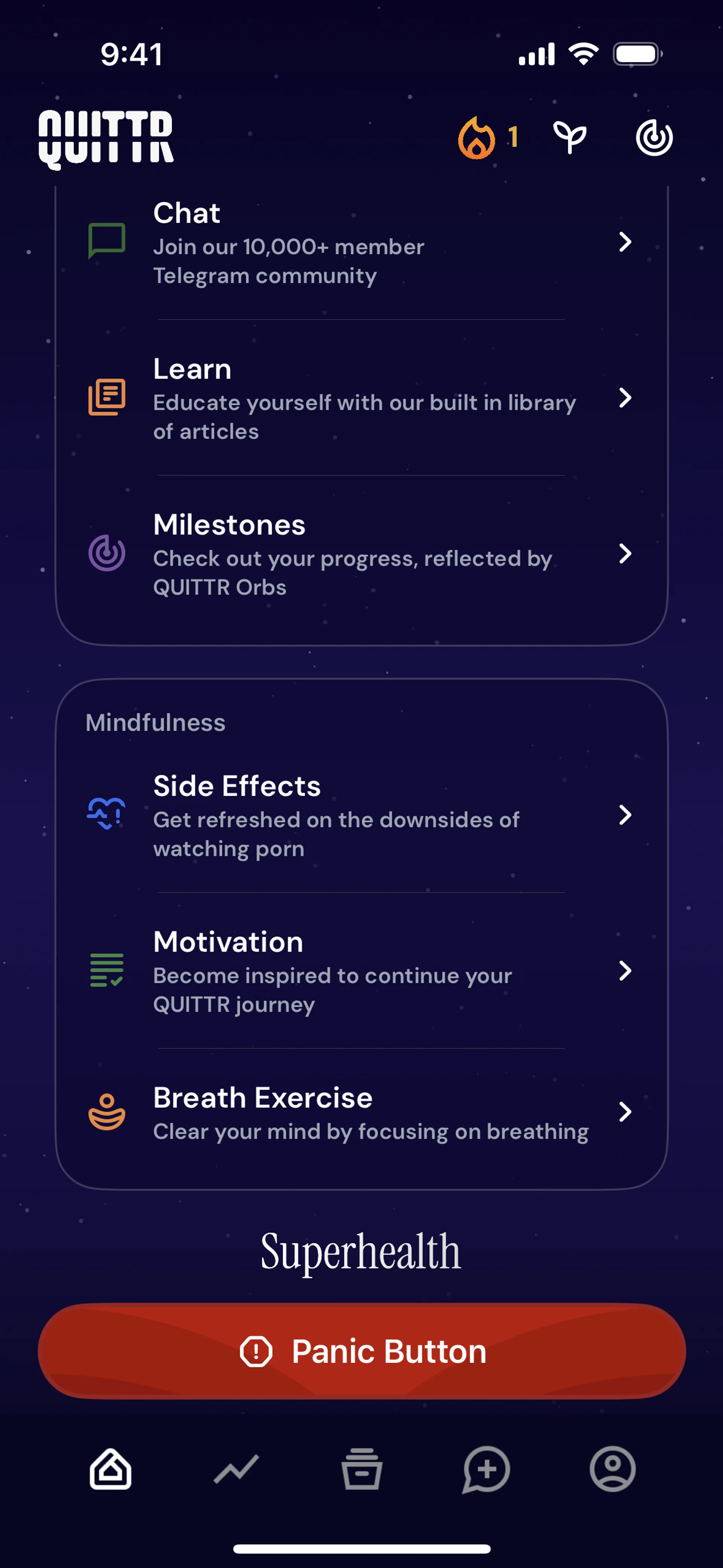Switch to the Home tab
The image size is (723, 1568).
(111, 1469)
